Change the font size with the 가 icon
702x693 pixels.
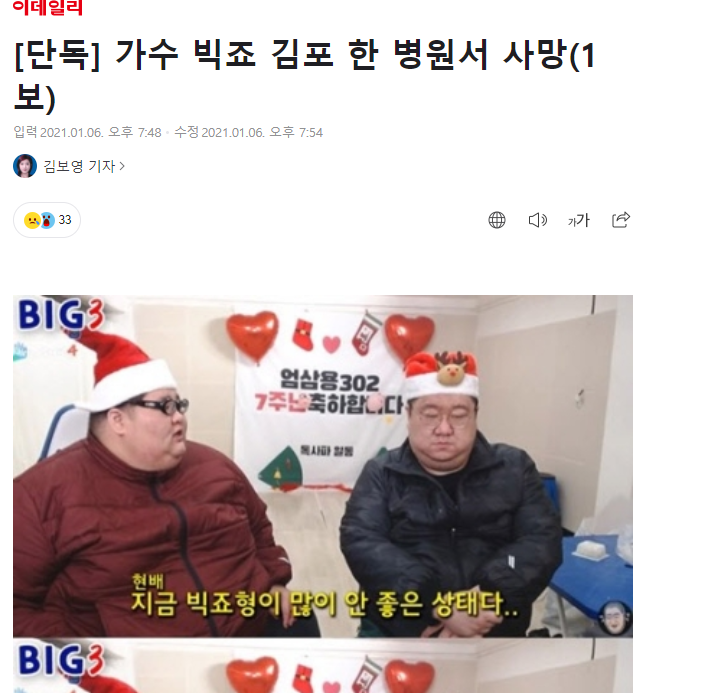pyautogui.click(x=579, y=220)
